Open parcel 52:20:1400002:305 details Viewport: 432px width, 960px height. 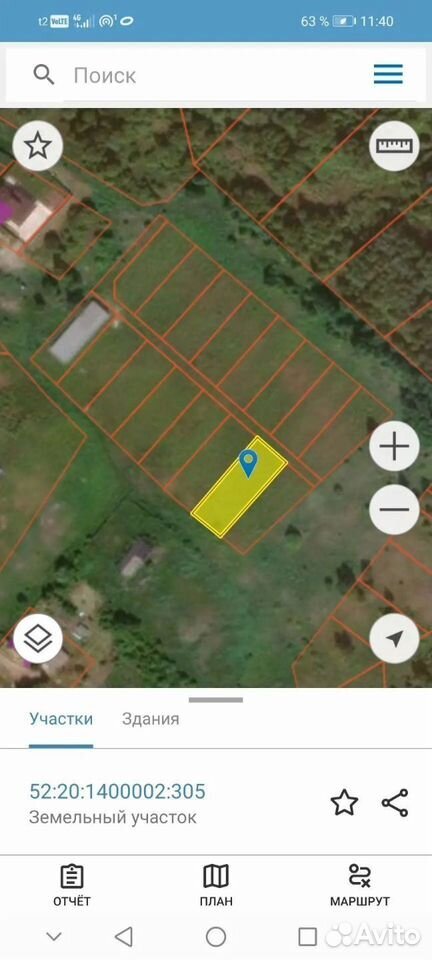tap(117, 792)
